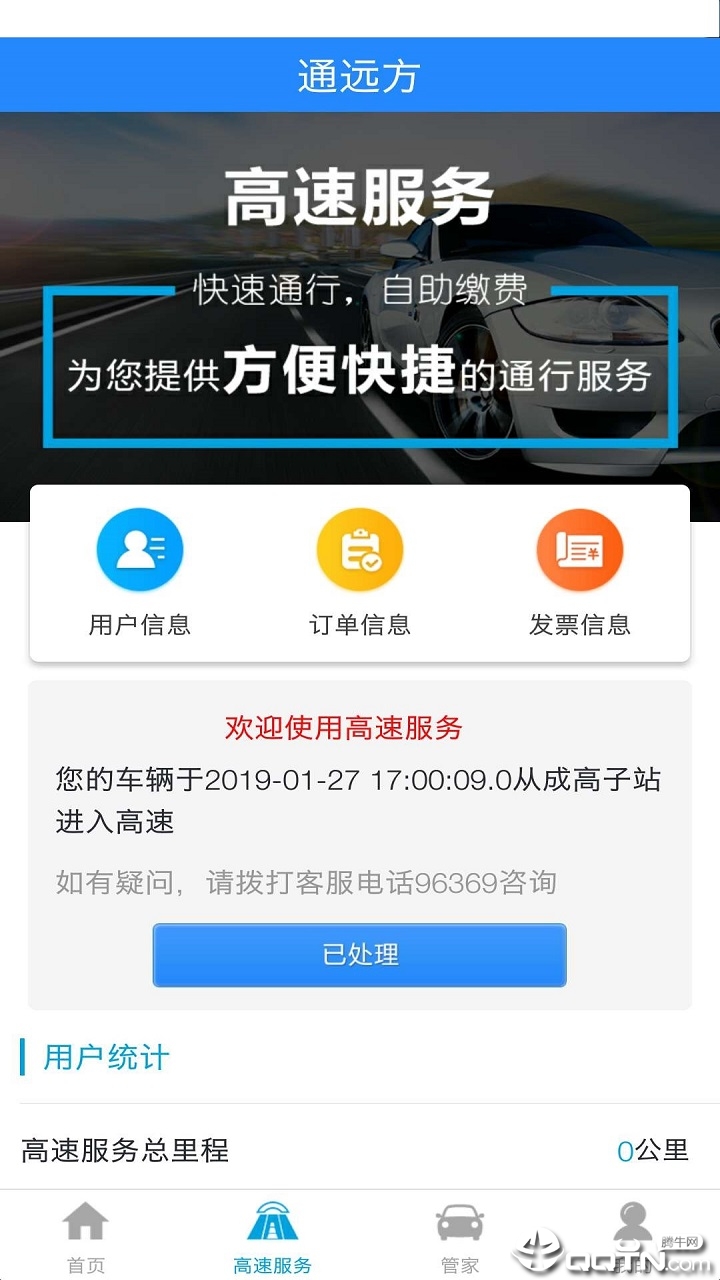Viewport: 720px width, 1280px height.
Task: Select the 高速服务 tab
Action: [x=272, y=1237]
